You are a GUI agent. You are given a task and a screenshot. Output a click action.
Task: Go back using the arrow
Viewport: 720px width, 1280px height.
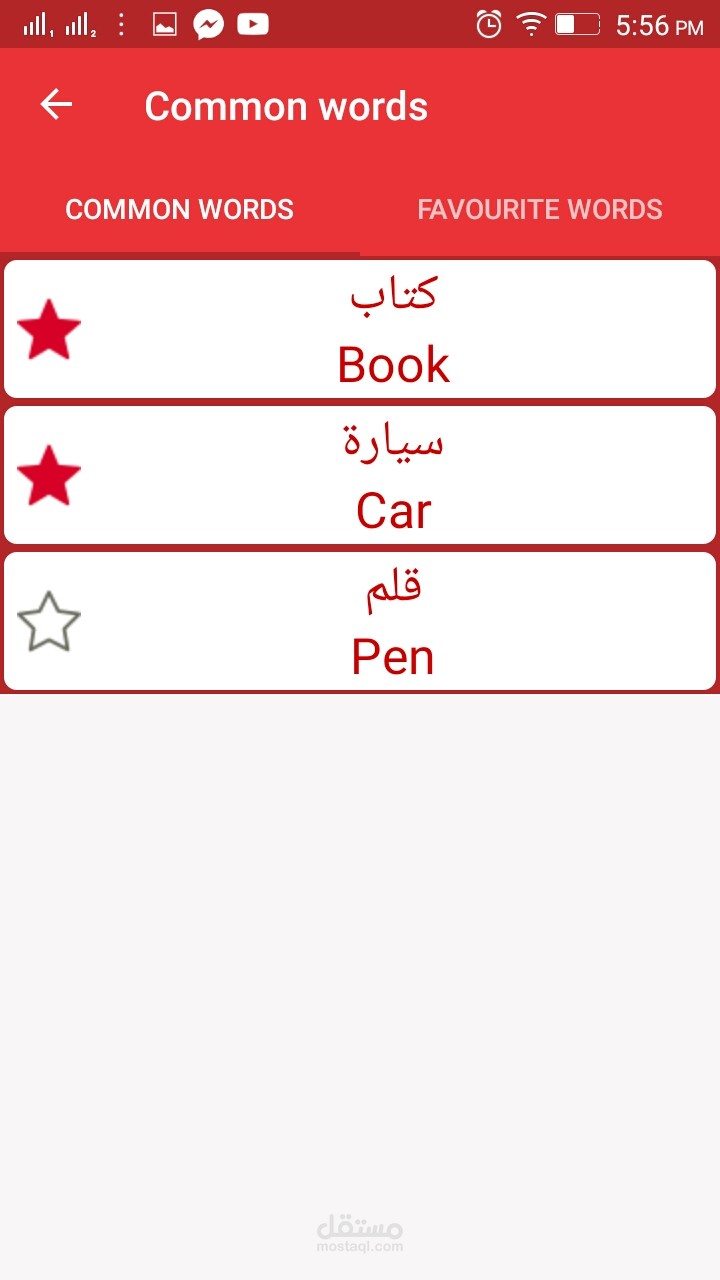point(57,105)
